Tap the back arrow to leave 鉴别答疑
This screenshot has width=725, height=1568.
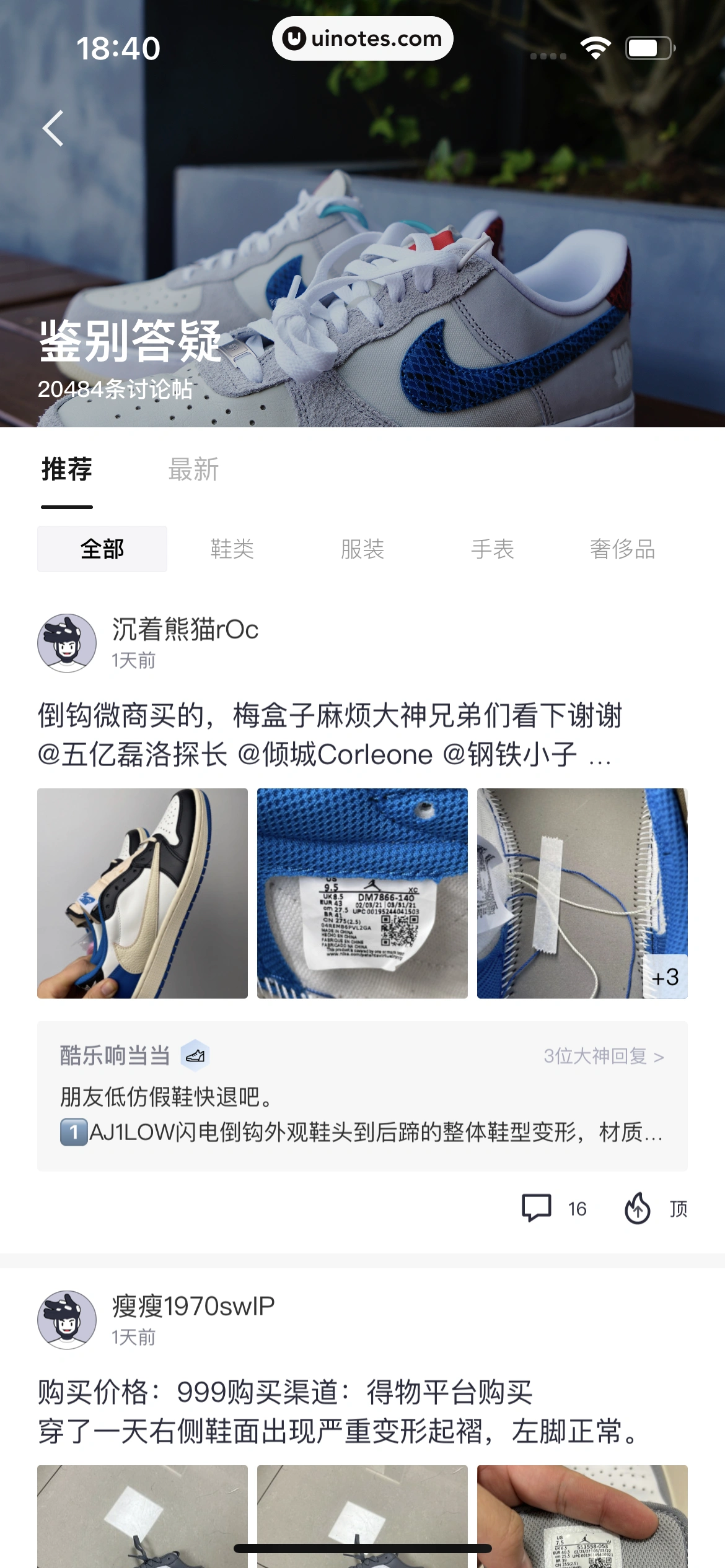click(53, 128)
